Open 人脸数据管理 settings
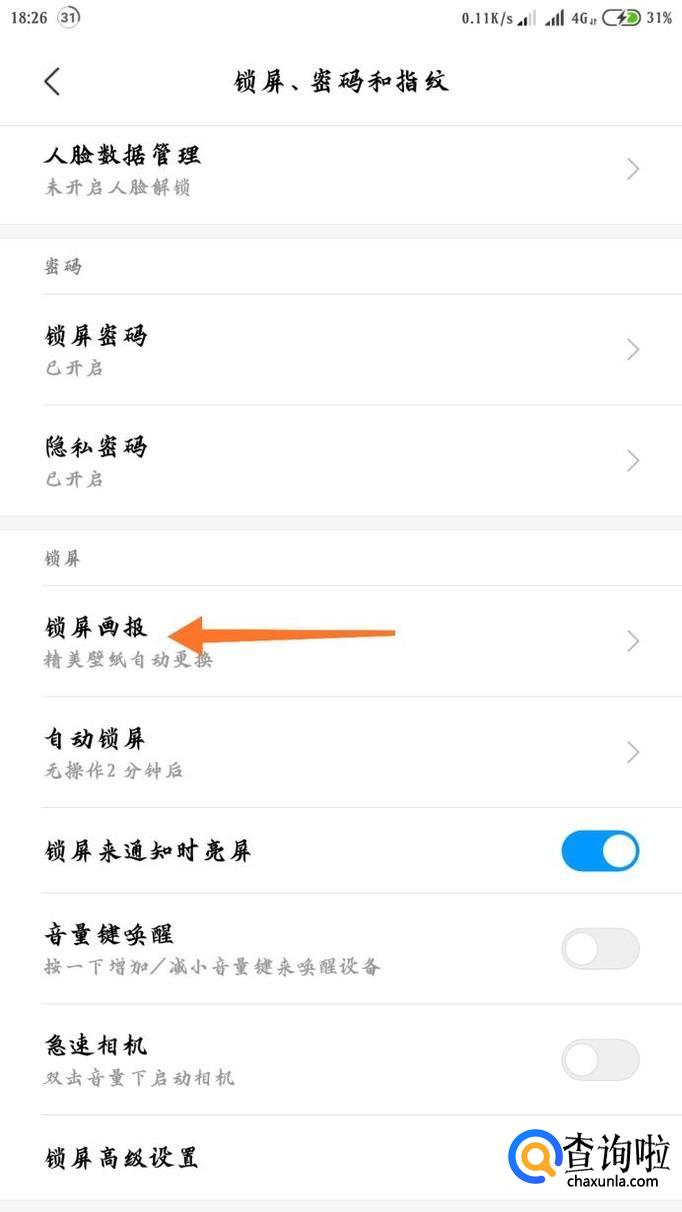 (x=340, y=169)
